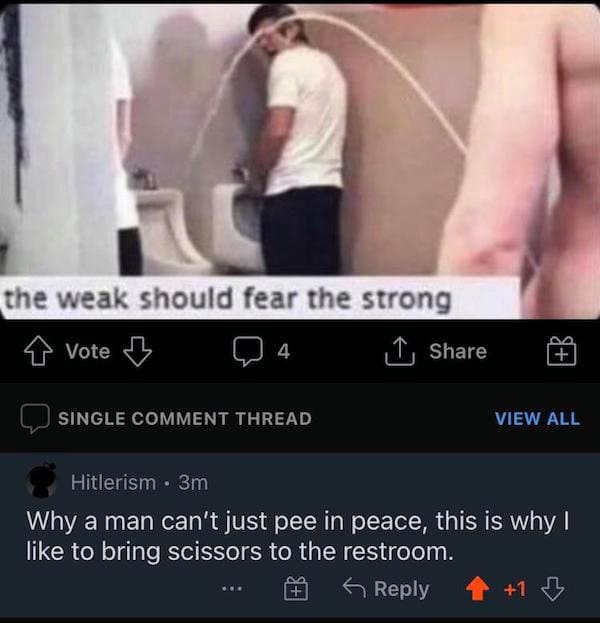Open the post image in full view

tap(300, 150)
